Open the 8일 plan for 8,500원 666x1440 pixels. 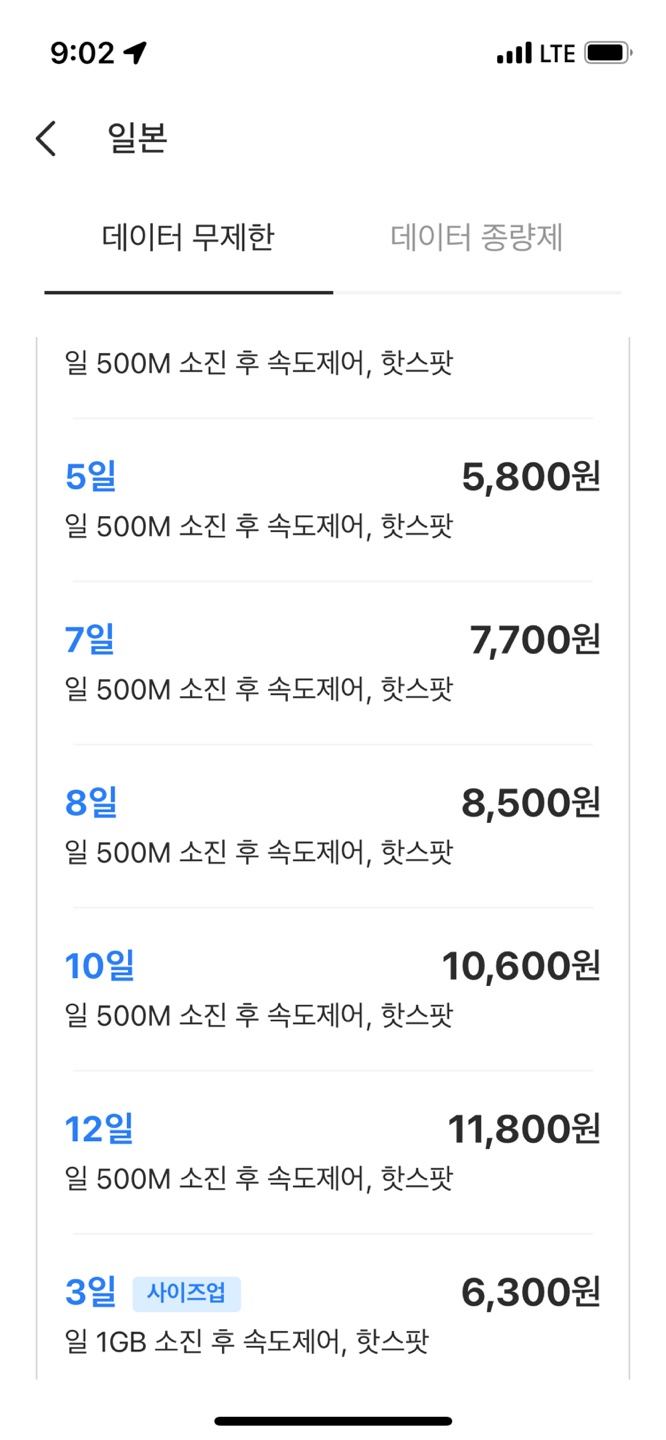(332, 826)
